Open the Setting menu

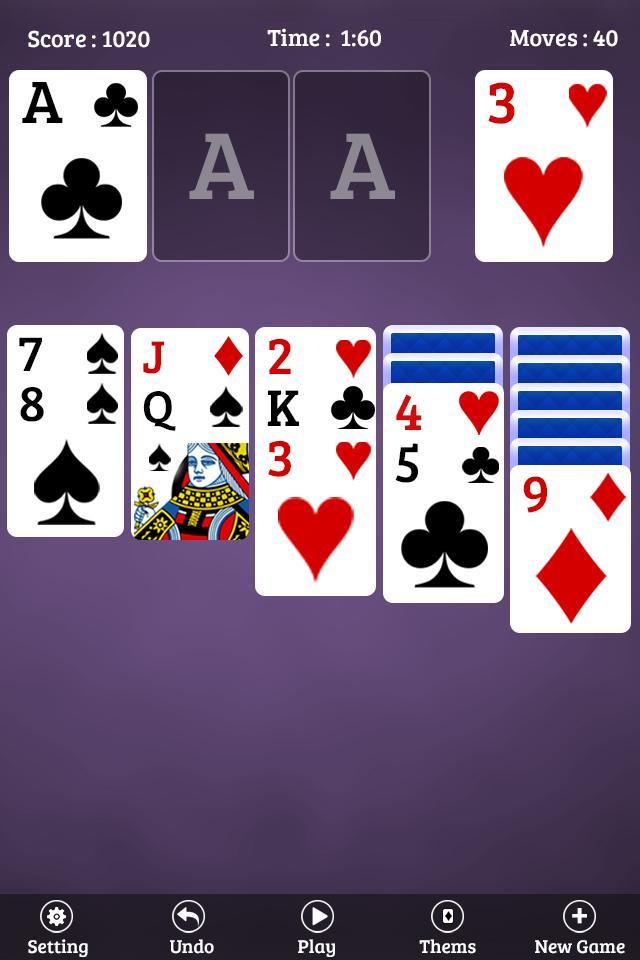(57, 928)
